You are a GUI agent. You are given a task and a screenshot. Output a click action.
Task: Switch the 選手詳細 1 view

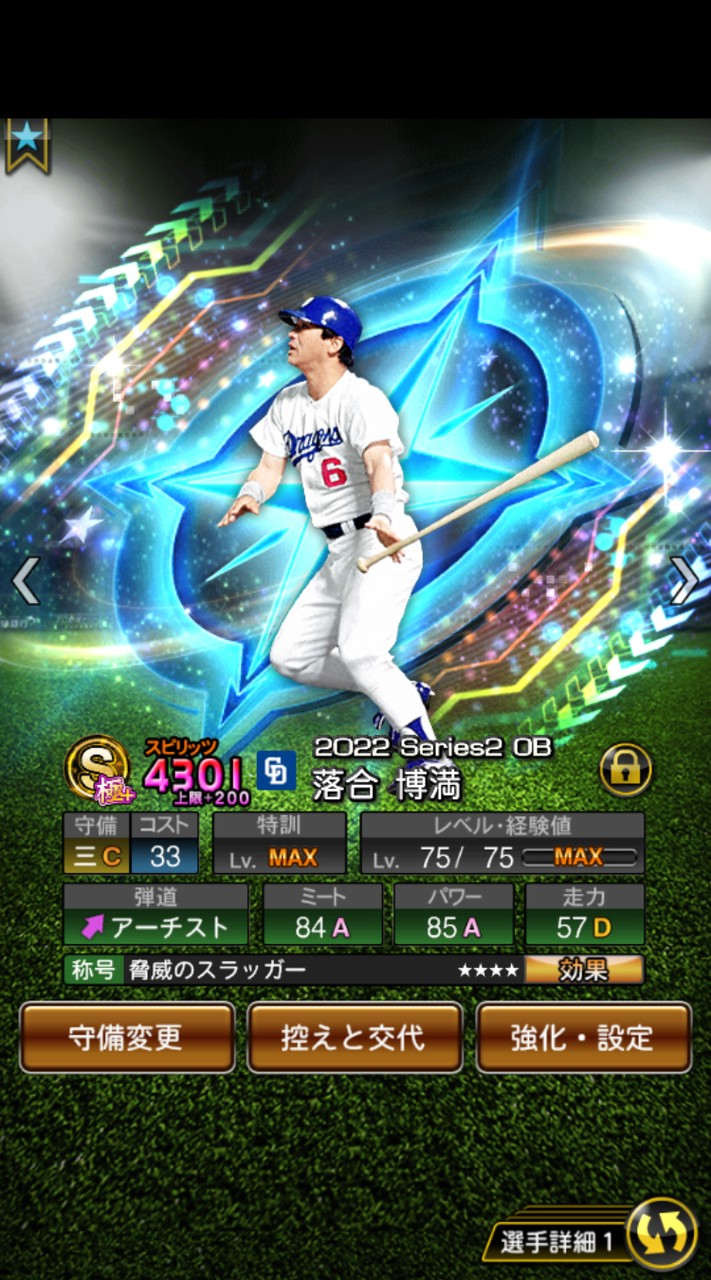tap(661, 1232)
